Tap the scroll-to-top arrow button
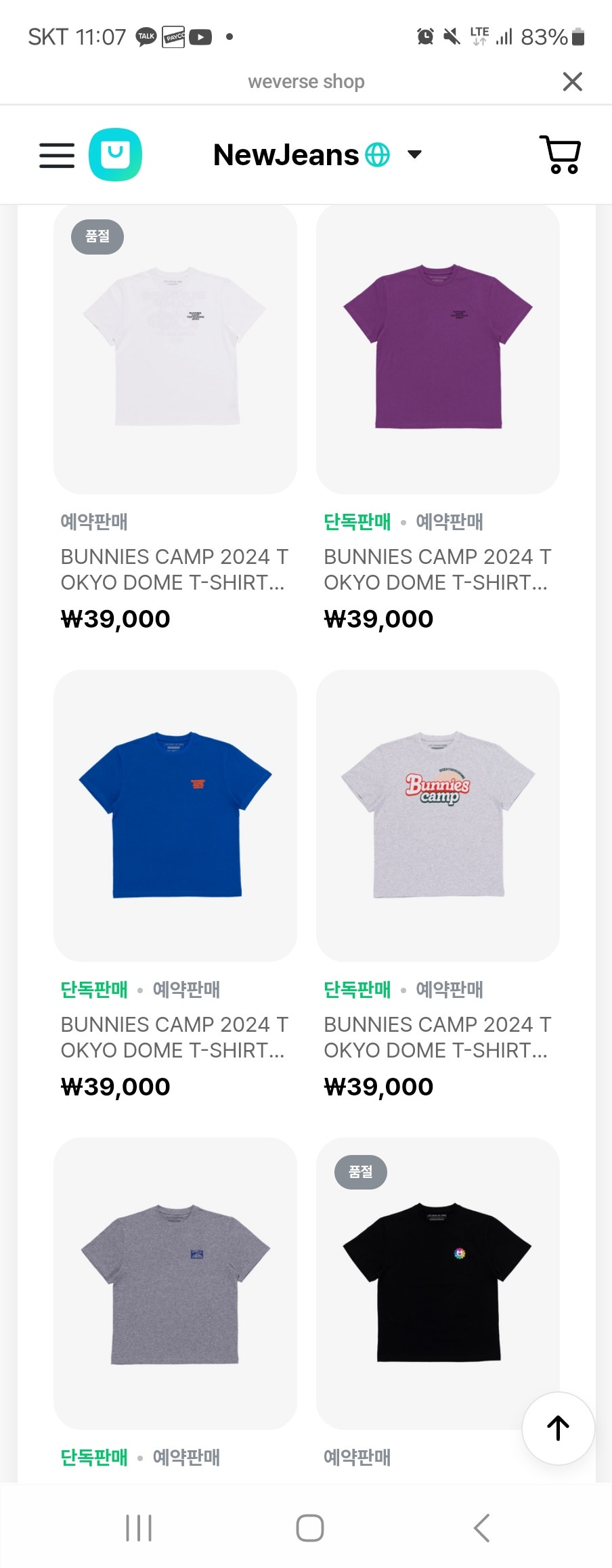Screen dimensions: 612x1568 tap(557, 1429)
